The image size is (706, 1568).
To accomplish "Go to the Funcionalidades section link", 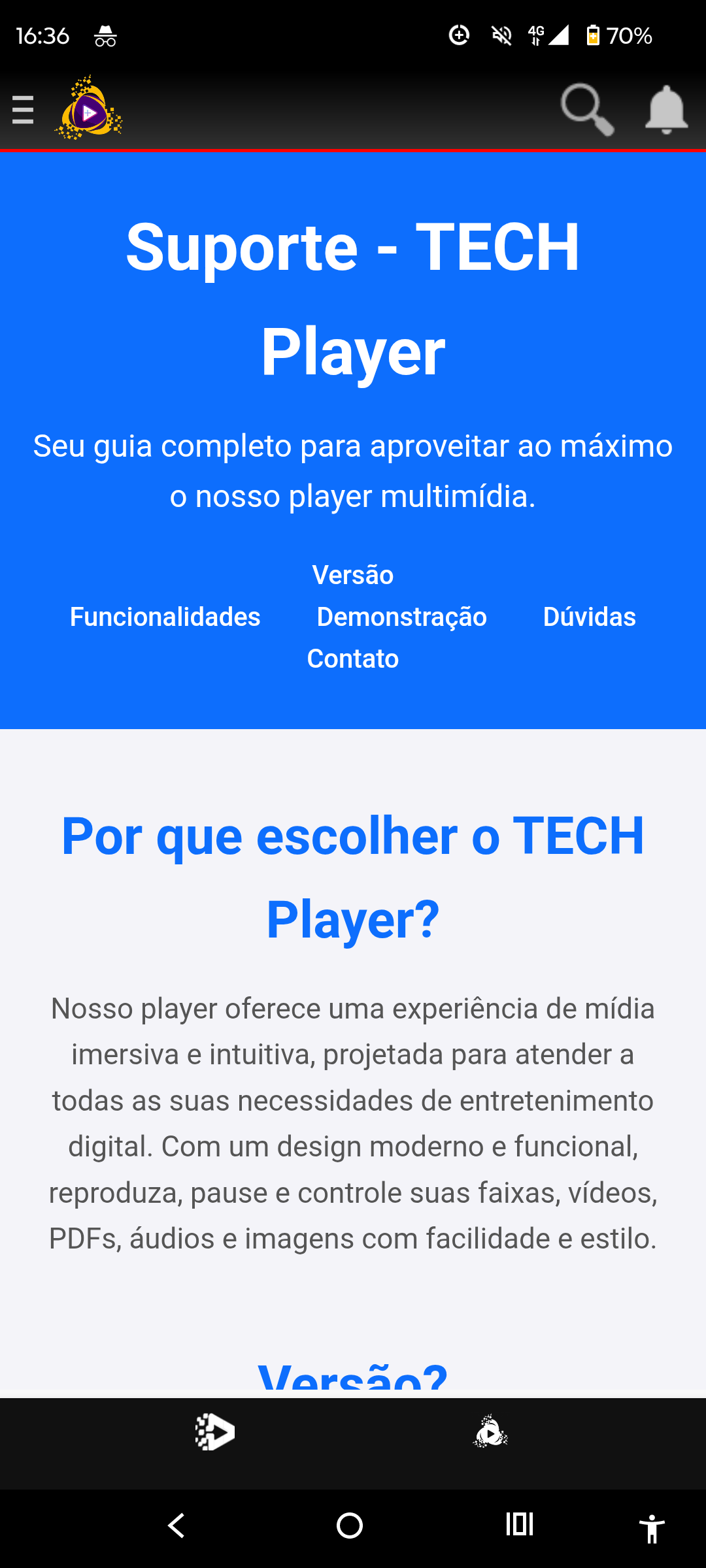I will 165,617.
